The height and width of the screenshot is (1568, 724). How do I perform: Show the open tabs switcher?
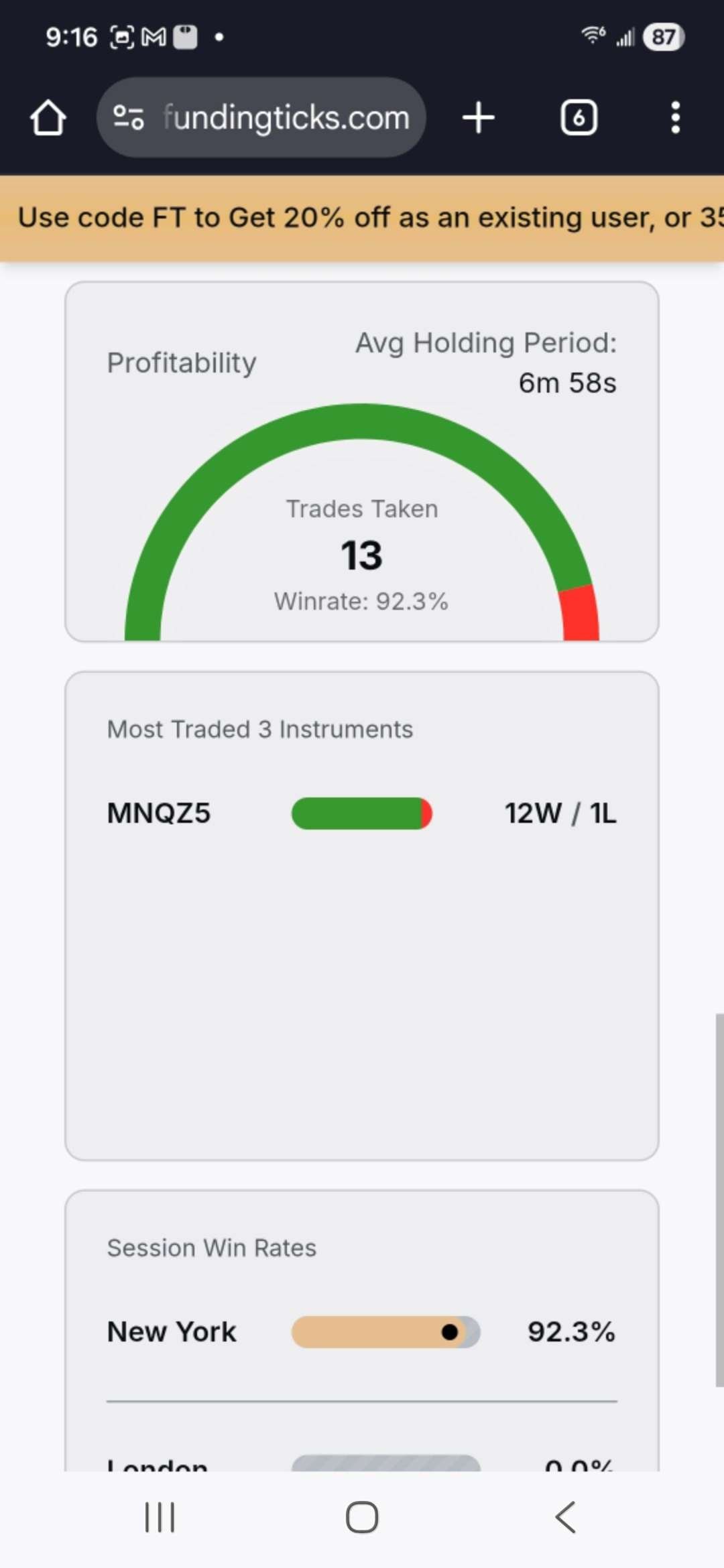[x=579, y=118]
